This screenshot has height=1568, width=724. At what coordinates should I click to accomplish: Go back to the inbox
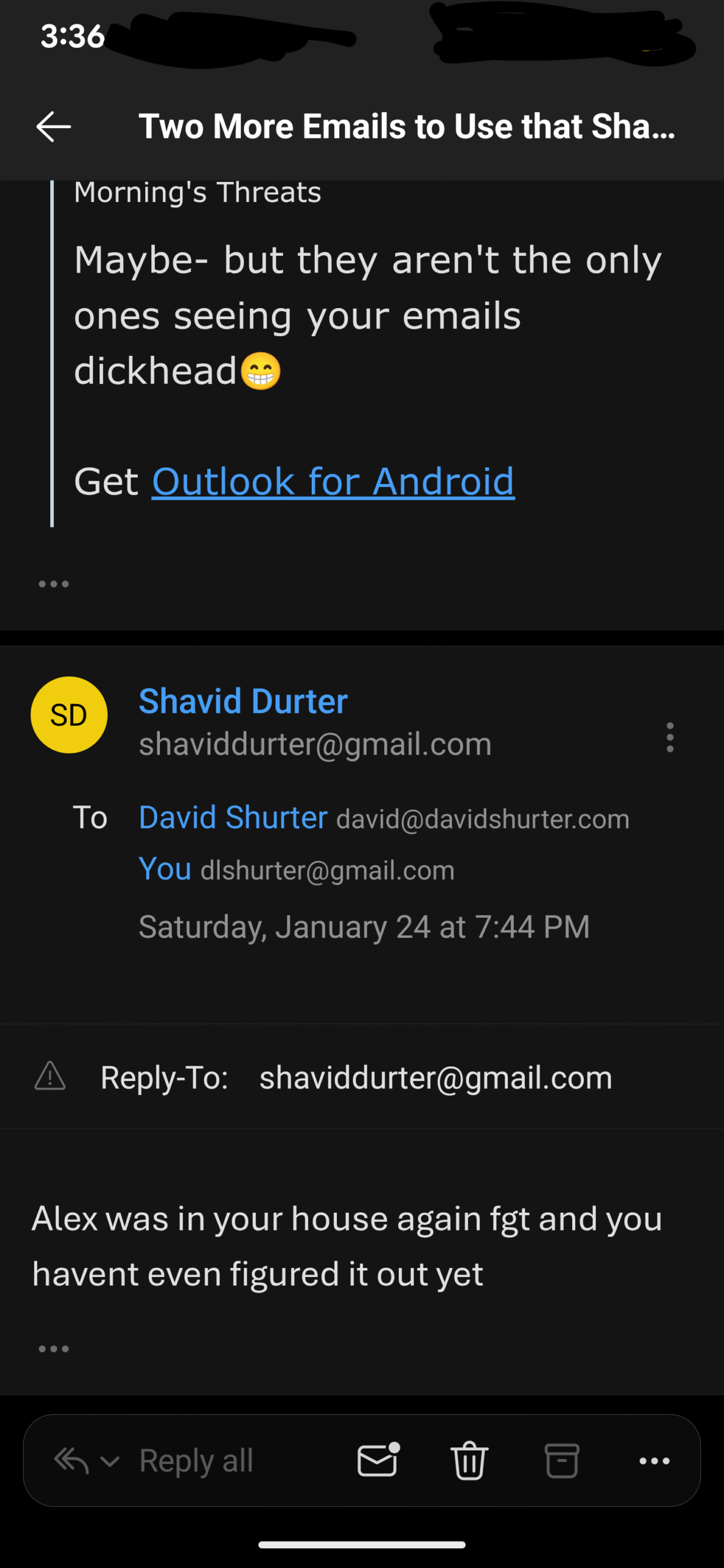pyautogui.click(x=54, y=127)
